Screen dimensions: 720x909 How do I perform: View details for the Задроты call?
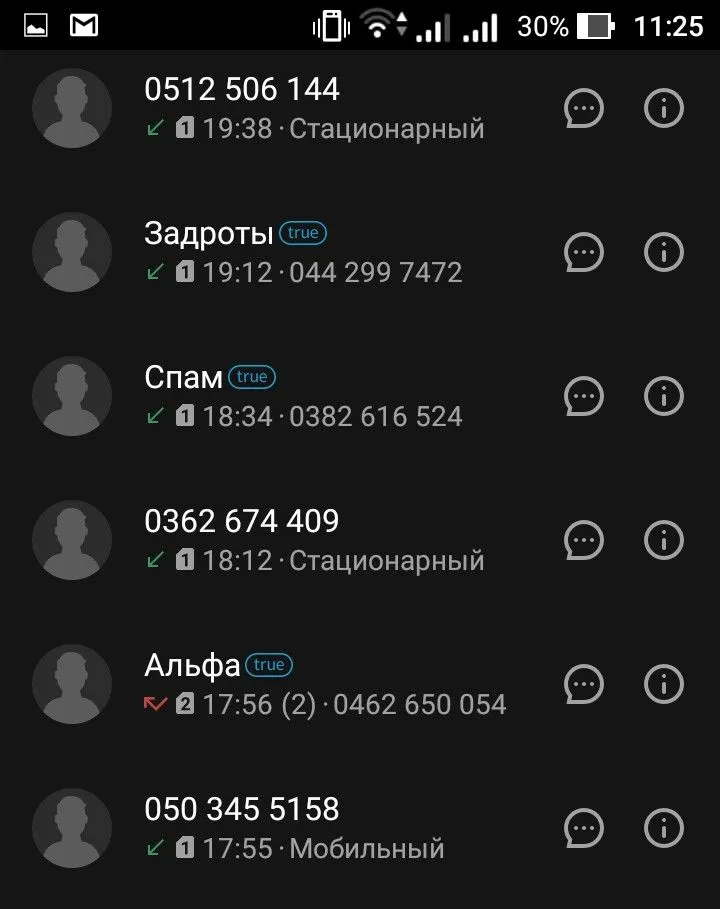point(663,252)
